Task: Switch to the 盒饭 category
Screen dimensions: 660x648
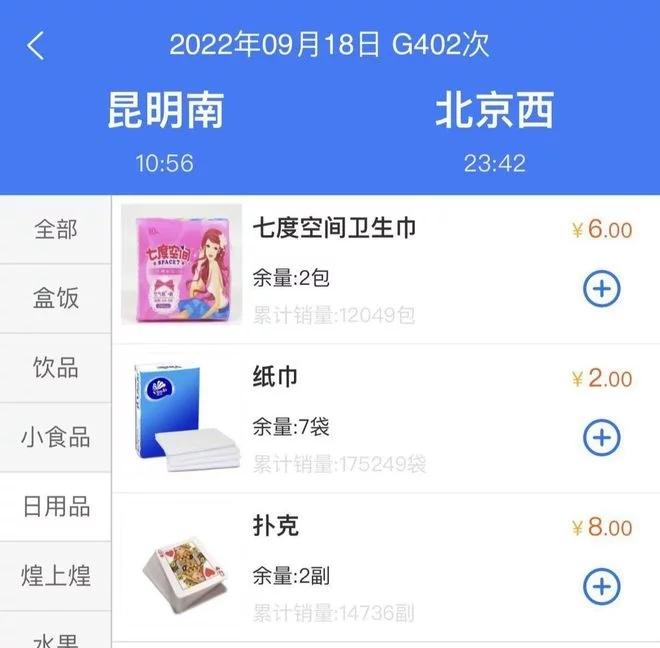Action: click(x=55, y=299)
